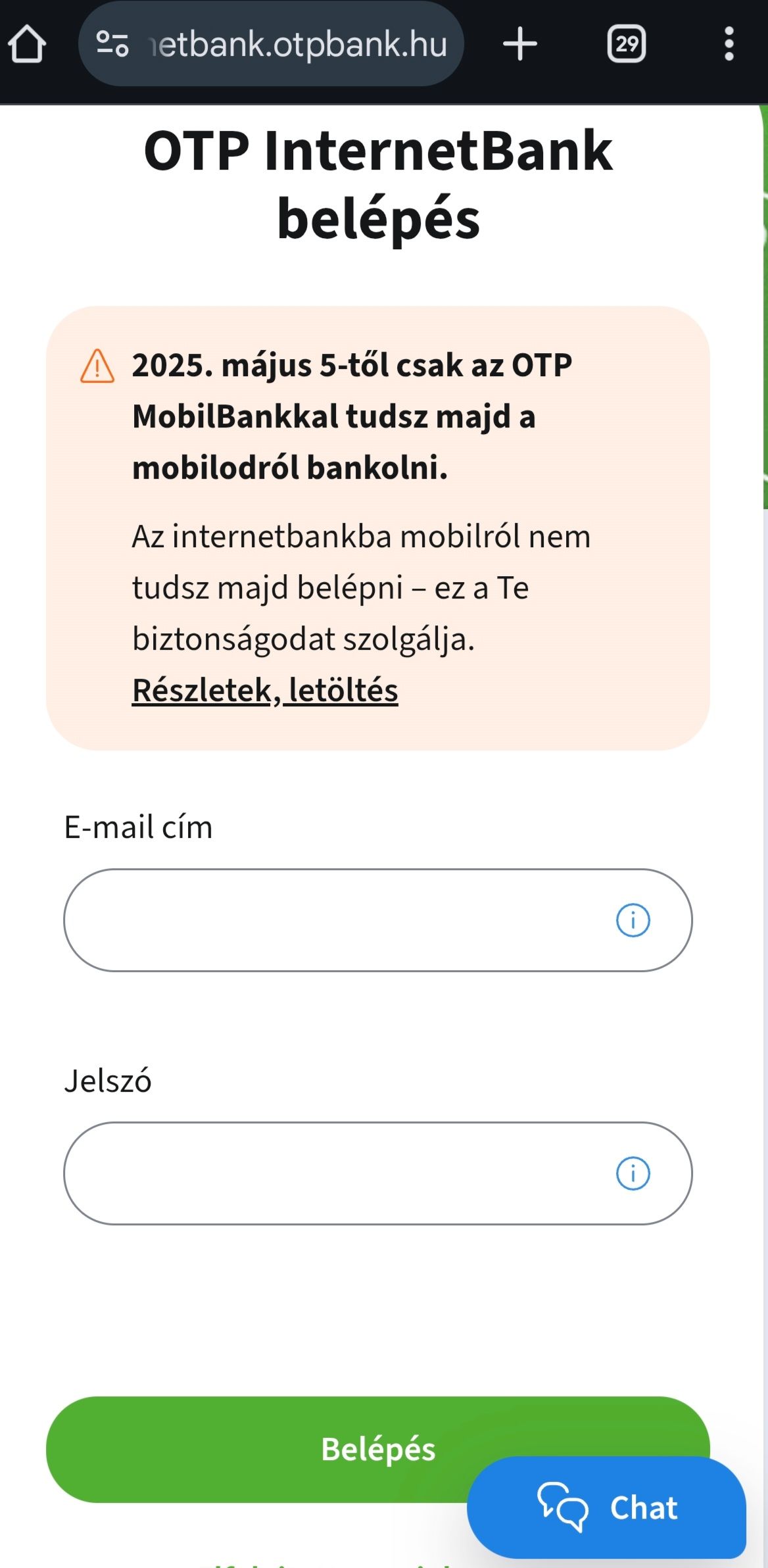Go to the browser home page
The image size is (768, 1568).
(x=27, y=44)
